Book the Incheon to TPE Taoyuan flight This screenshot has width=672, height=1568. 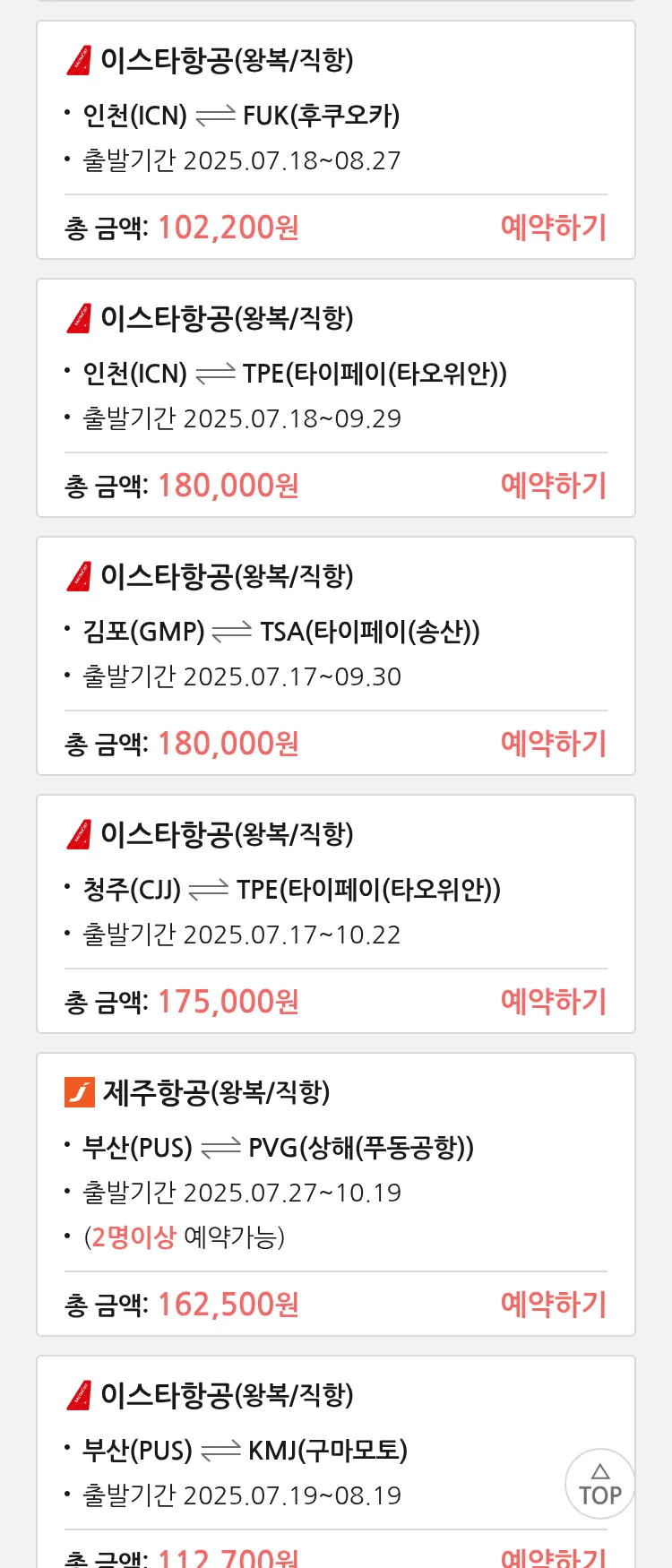[x=553, y=486]
